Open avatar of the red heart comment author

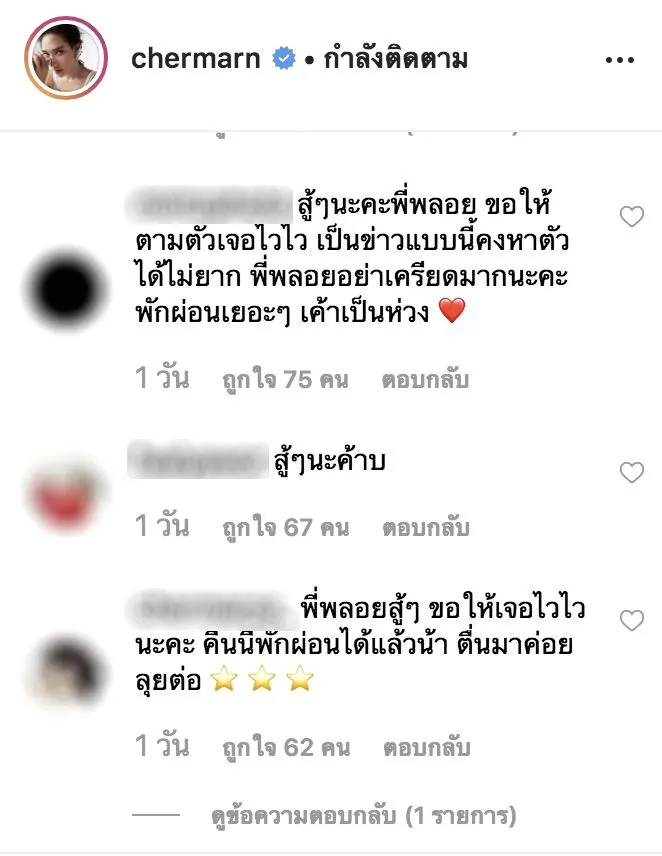click(66, 276)
